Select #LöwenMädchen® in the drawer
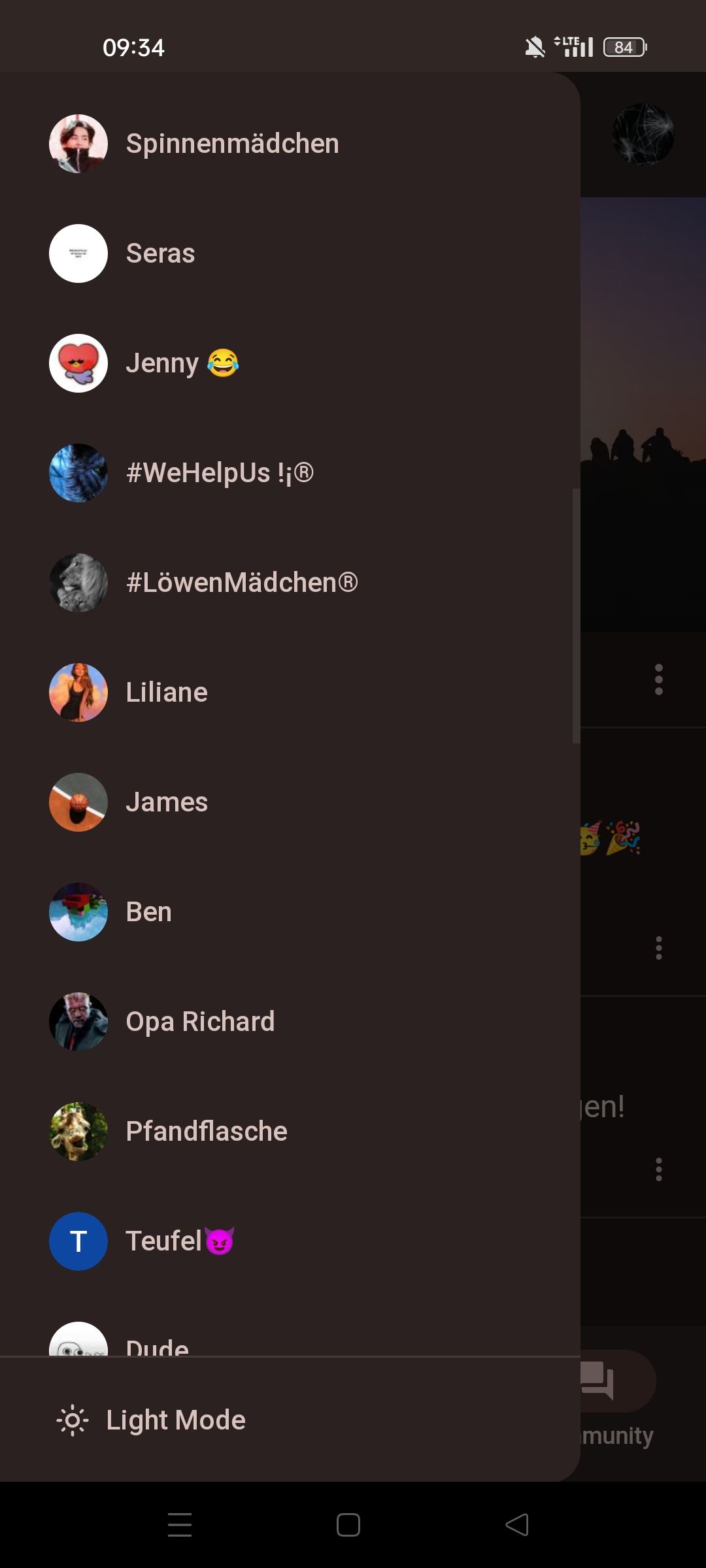Viewport: 706px width, 1568px height. point(242,583)
